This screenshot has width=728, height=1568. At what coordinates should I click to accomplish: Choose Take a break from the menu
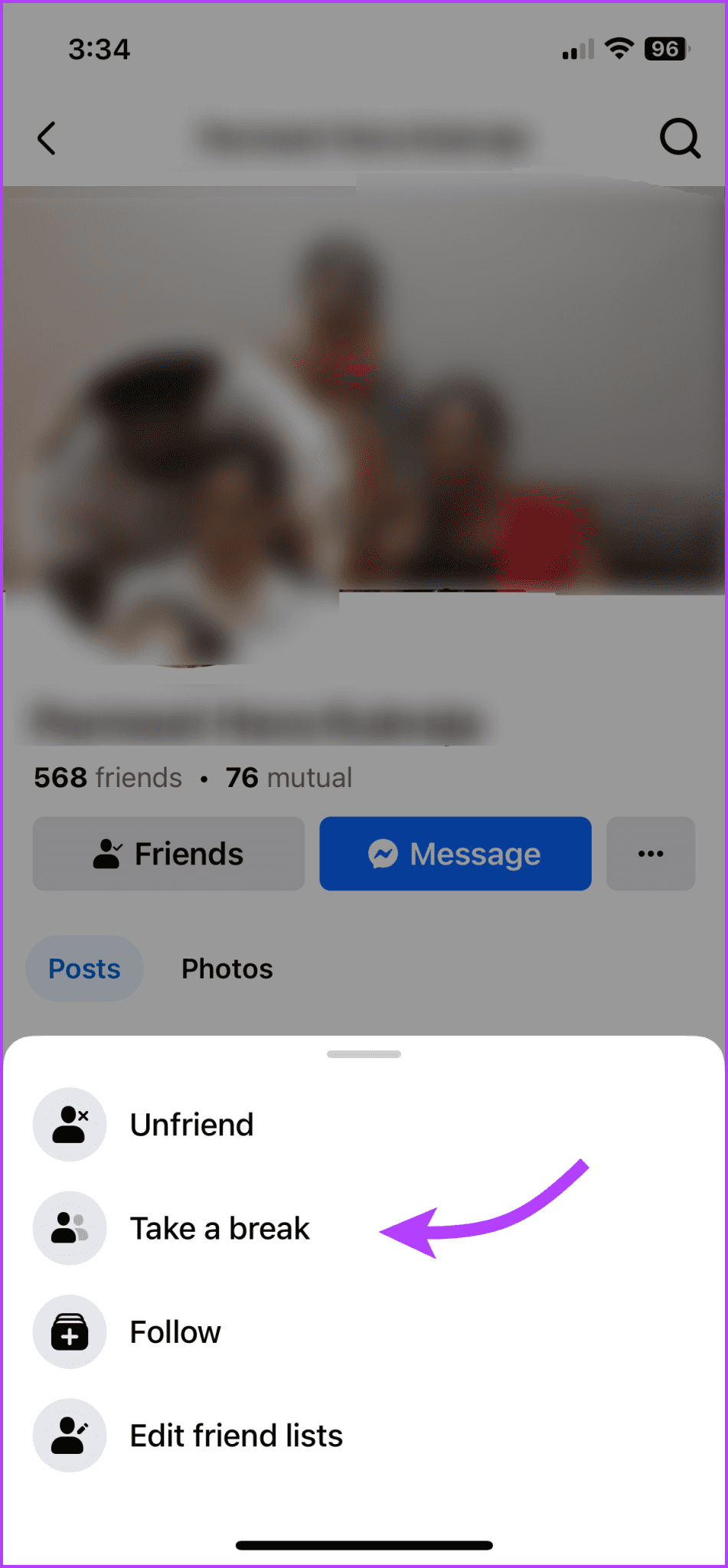pos(220,1228)
